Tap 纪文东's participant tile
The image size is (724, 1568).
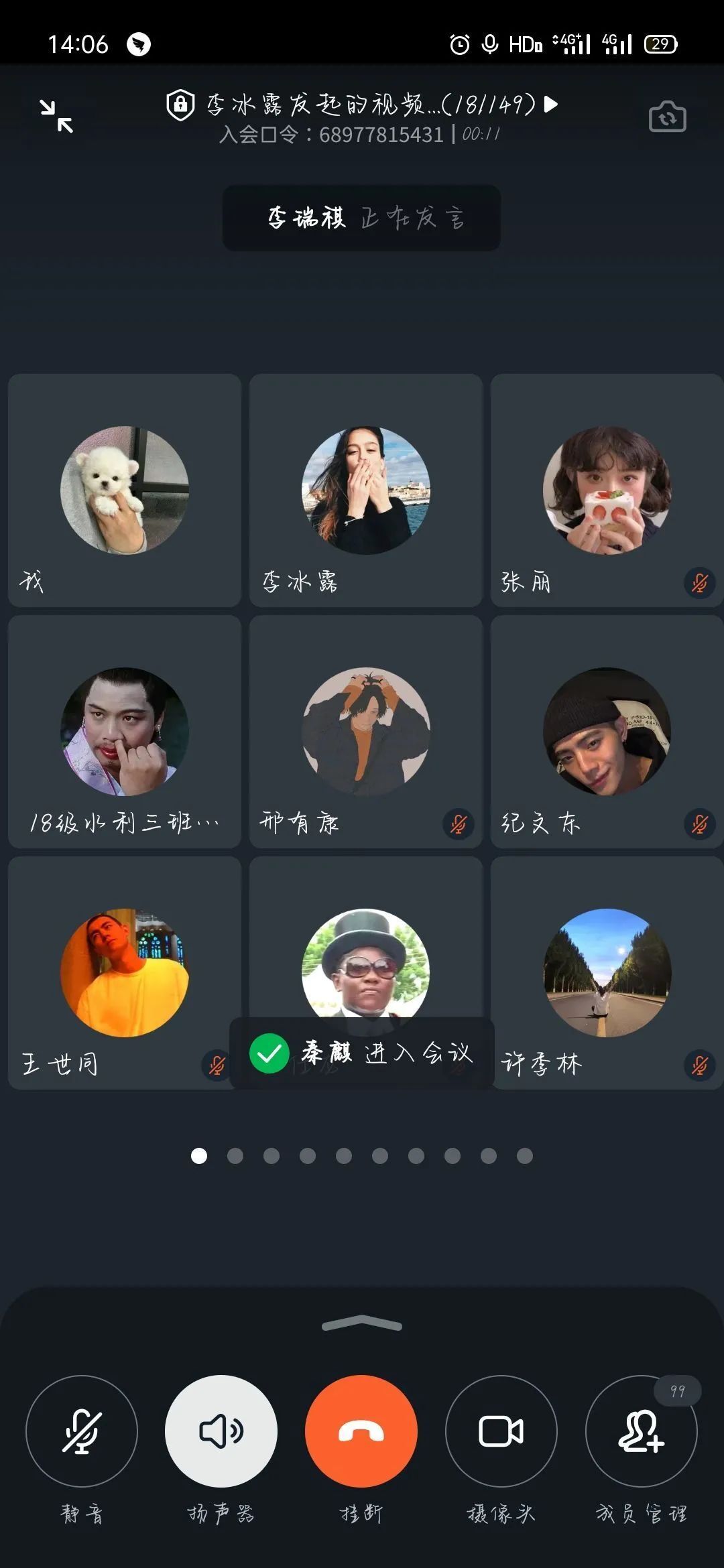tap(607, 732)
